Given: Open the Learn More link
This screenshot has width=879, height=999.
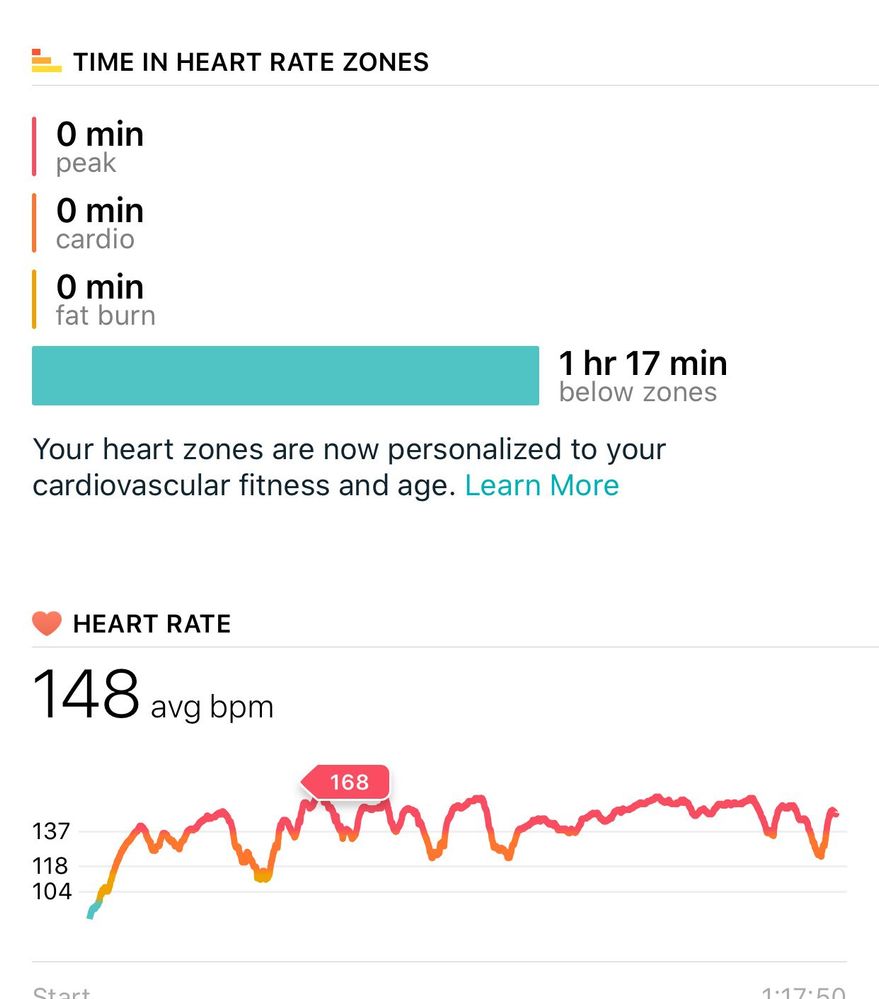Looking at the screenshot, I should tap(541, 486).
